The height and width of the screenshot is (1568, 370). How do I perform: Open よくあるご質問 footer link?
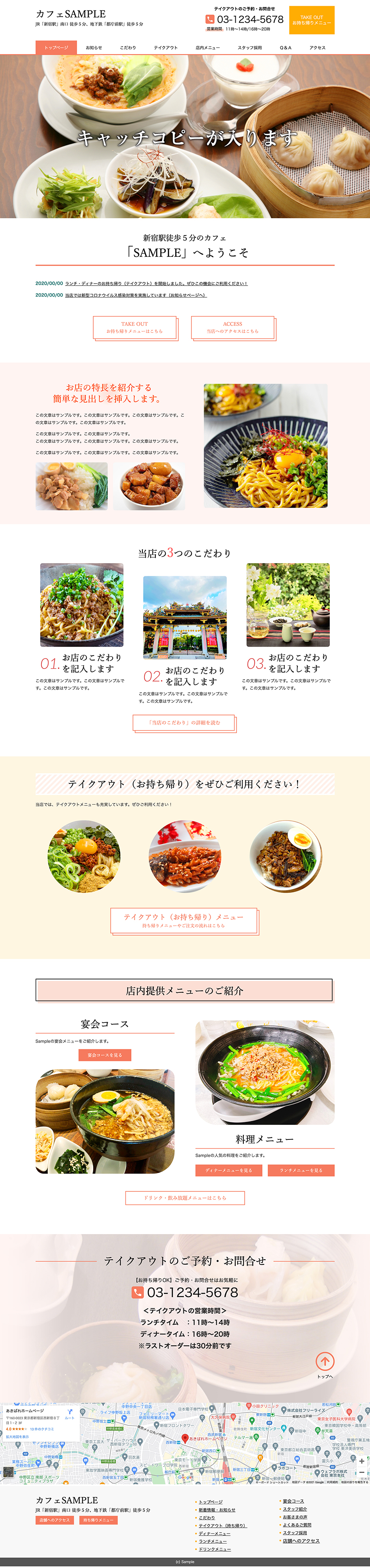[297, 1525]
